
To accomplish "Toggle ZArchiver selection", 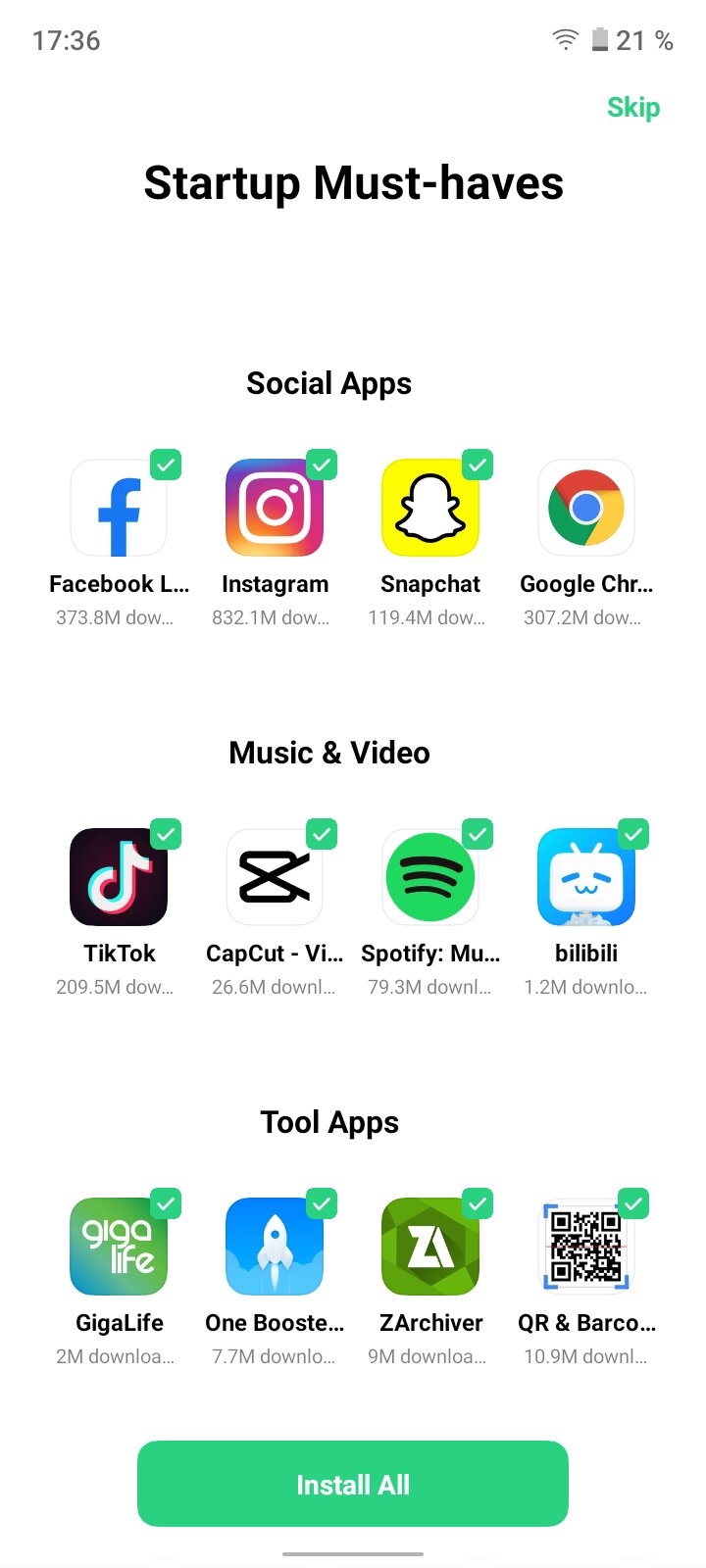I will [478, 1203].
